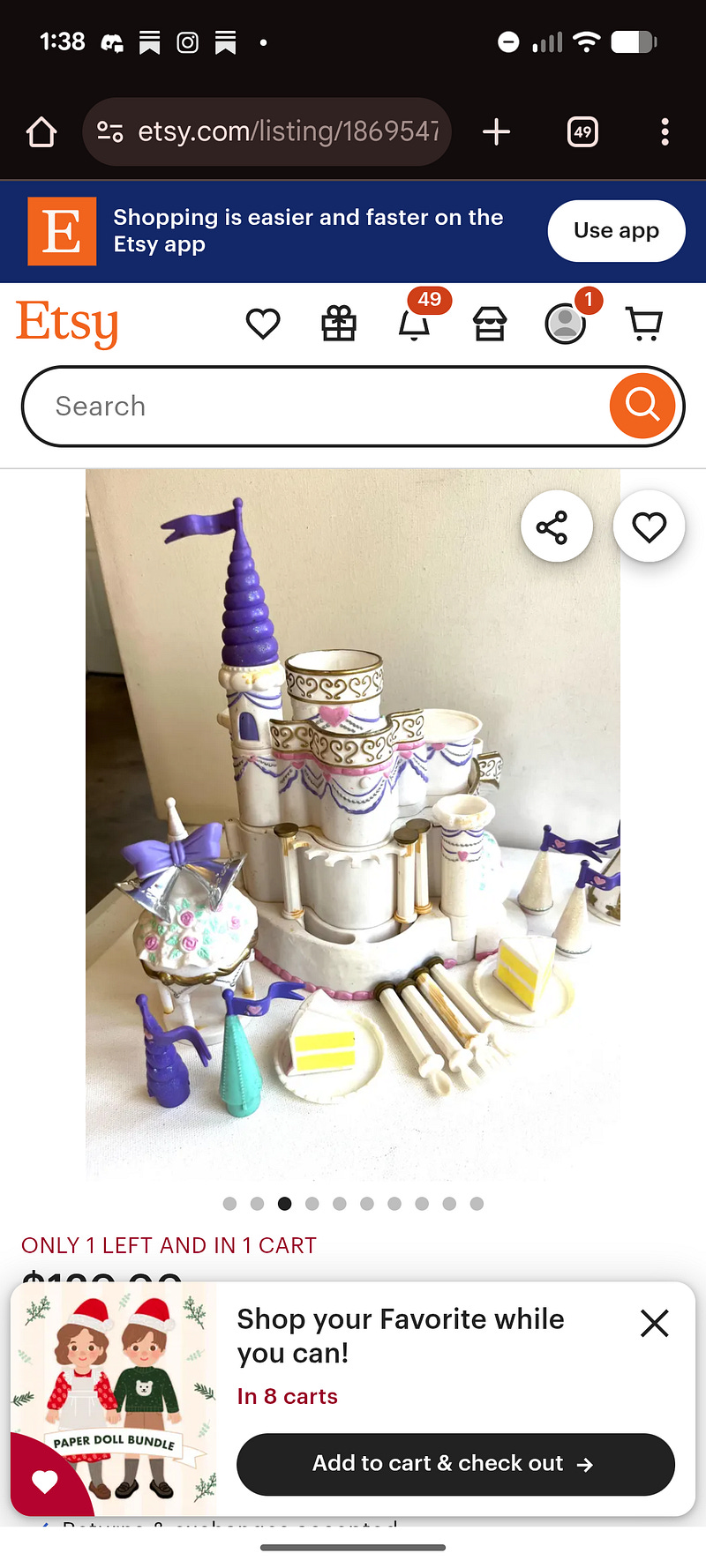The image size is (706, 1568).
Task: Open the shop manager icon
Action: click(x=490, y=324)
